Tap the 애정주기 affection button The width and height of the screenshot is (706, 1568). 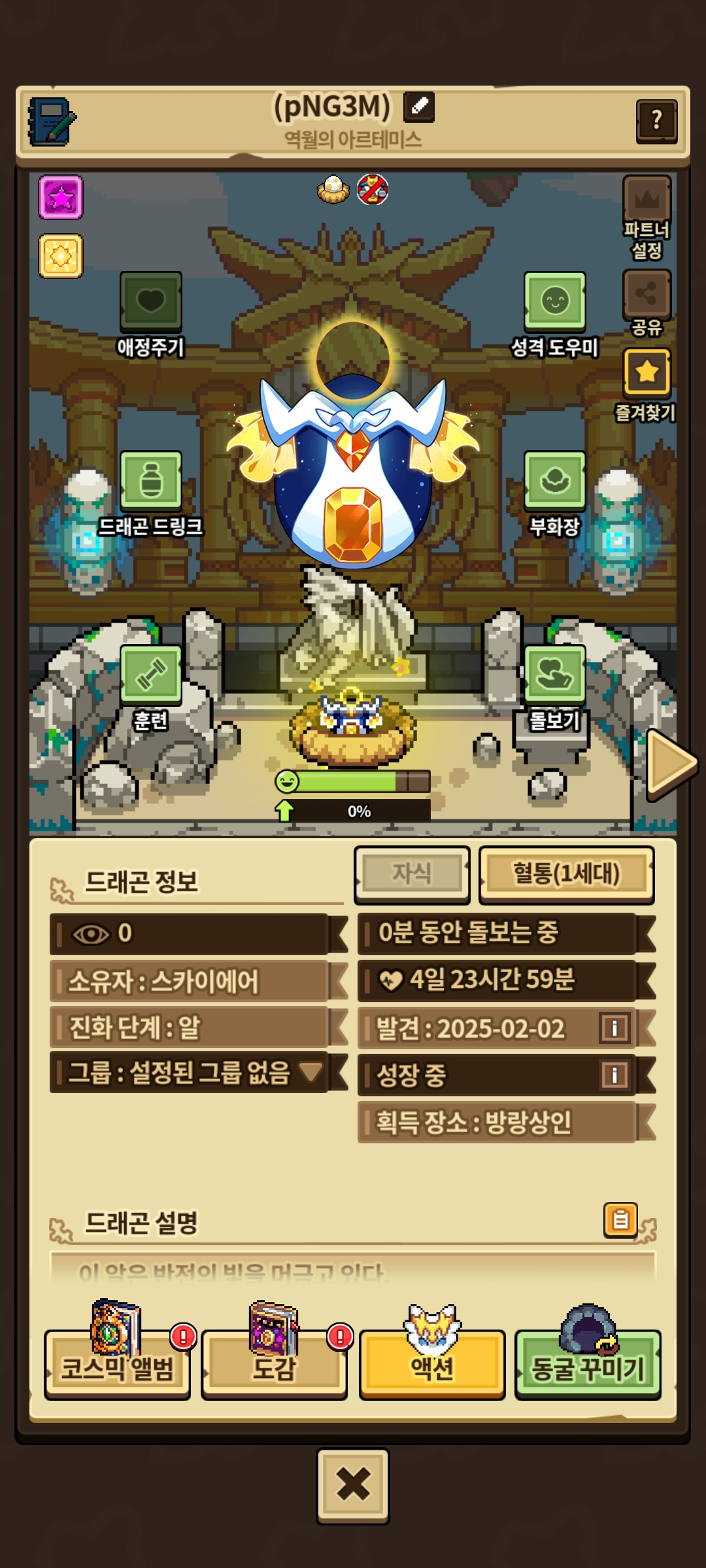point(150,301)
